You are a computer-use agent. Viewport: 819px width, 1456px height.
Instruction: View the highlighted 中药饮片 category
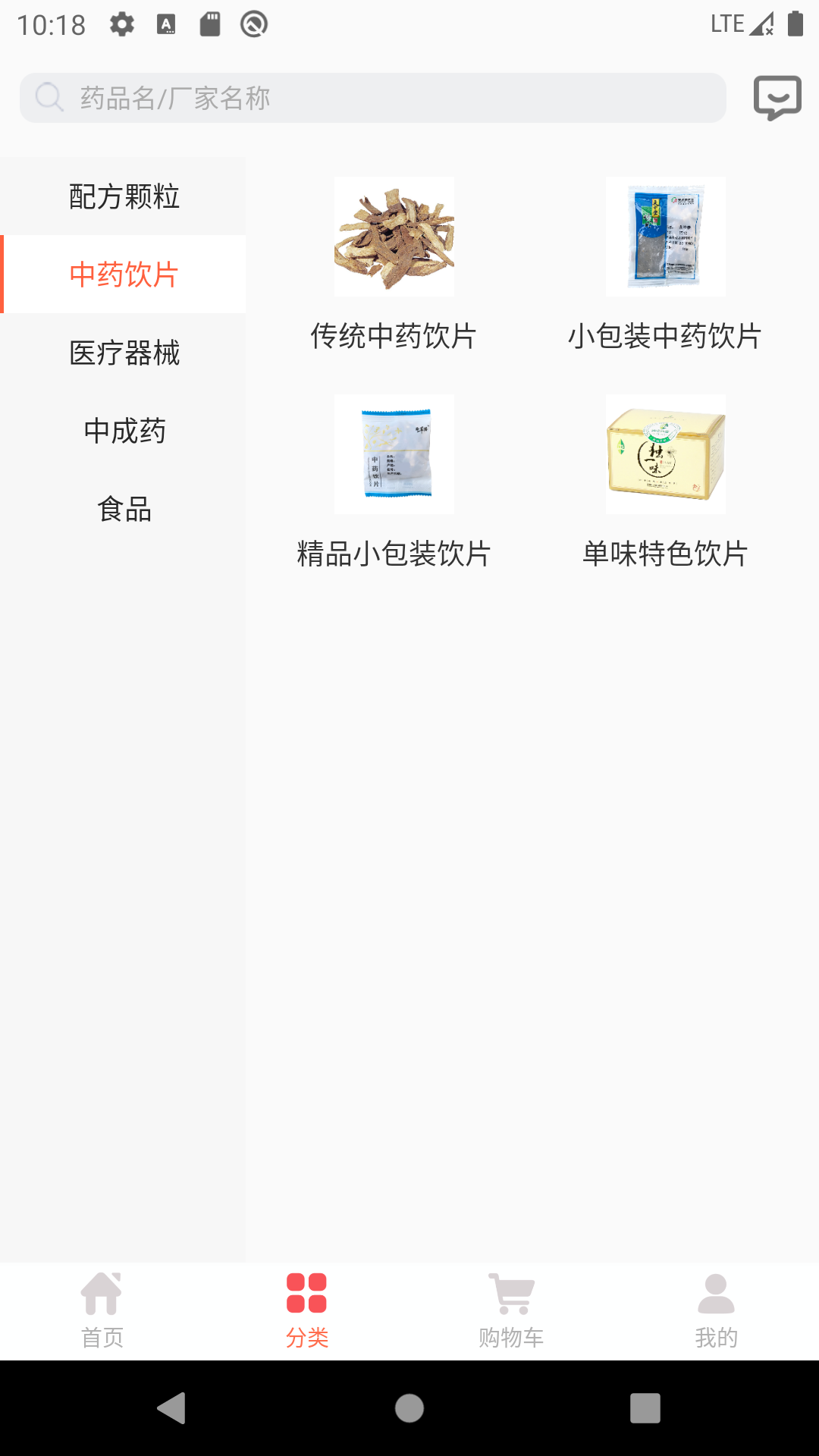click(x=124, y=275)
